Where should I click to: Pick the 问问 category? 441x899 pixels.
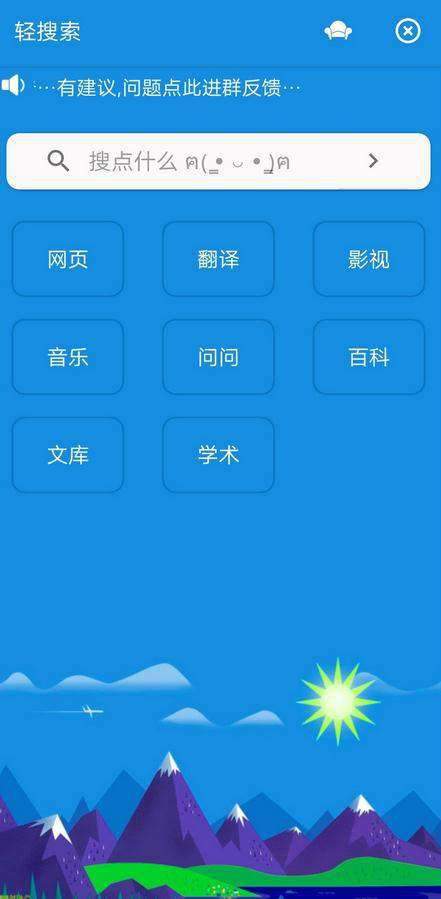click(x=218, y=357)
